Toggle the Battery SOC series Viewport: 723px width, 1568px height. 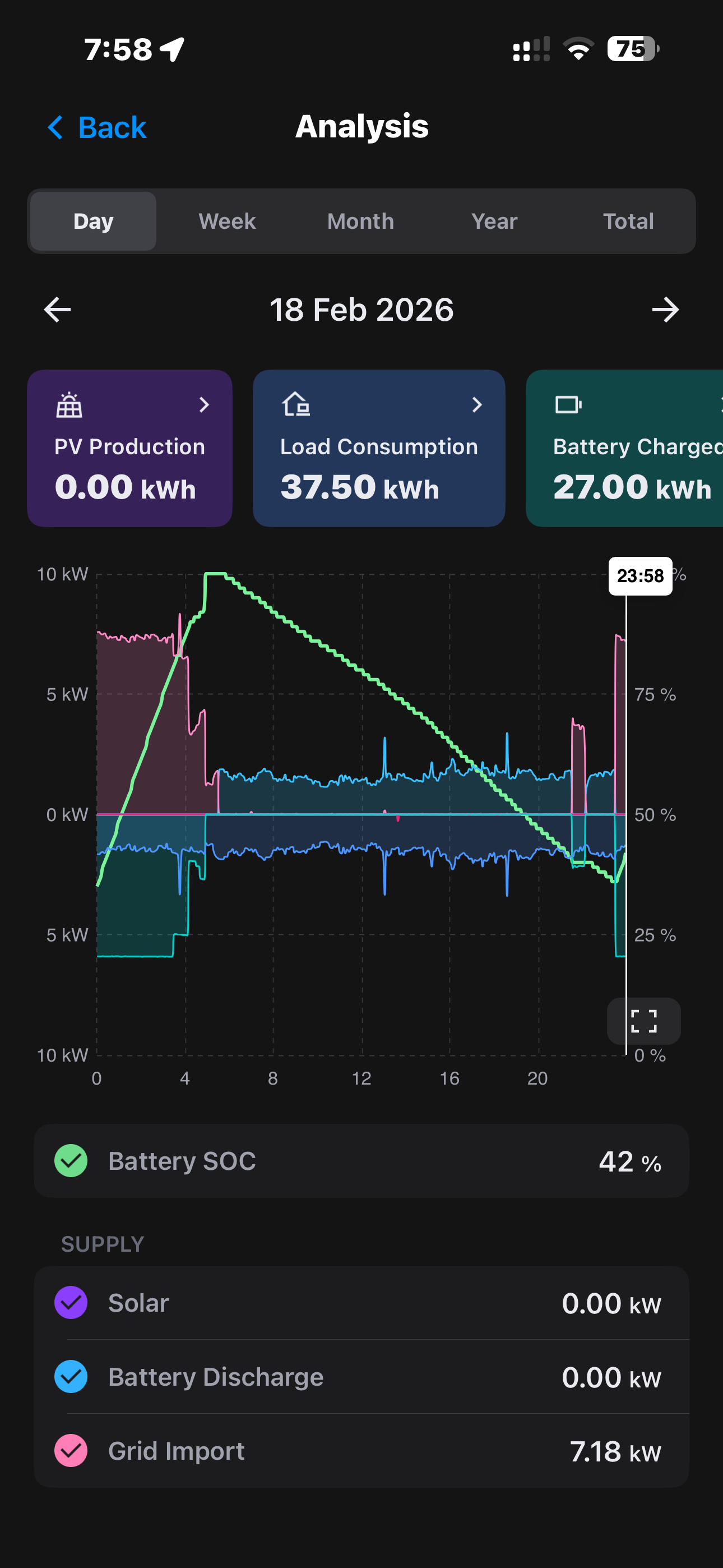coord(71,1161)
